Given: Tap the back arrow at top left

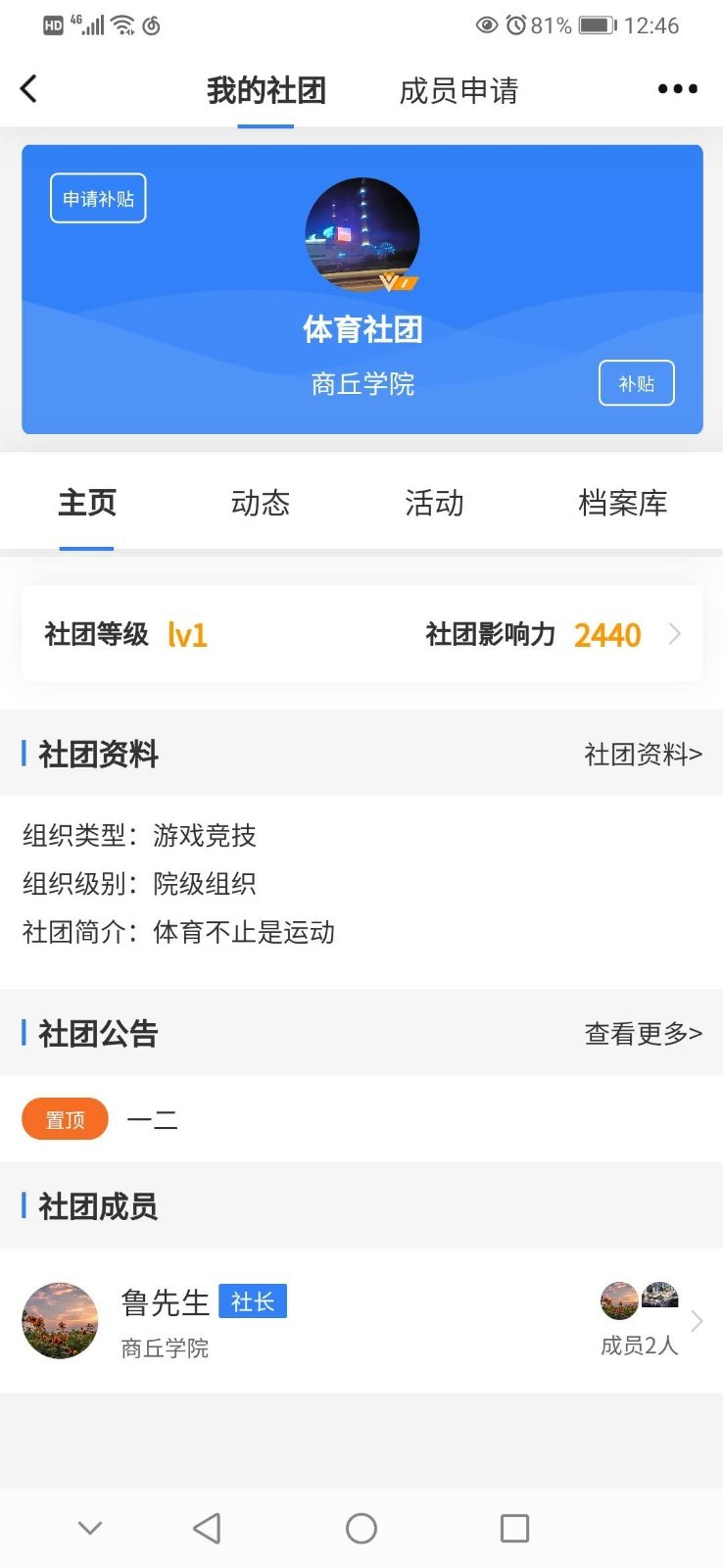Looking at the screenshot, I should point(29,87).
